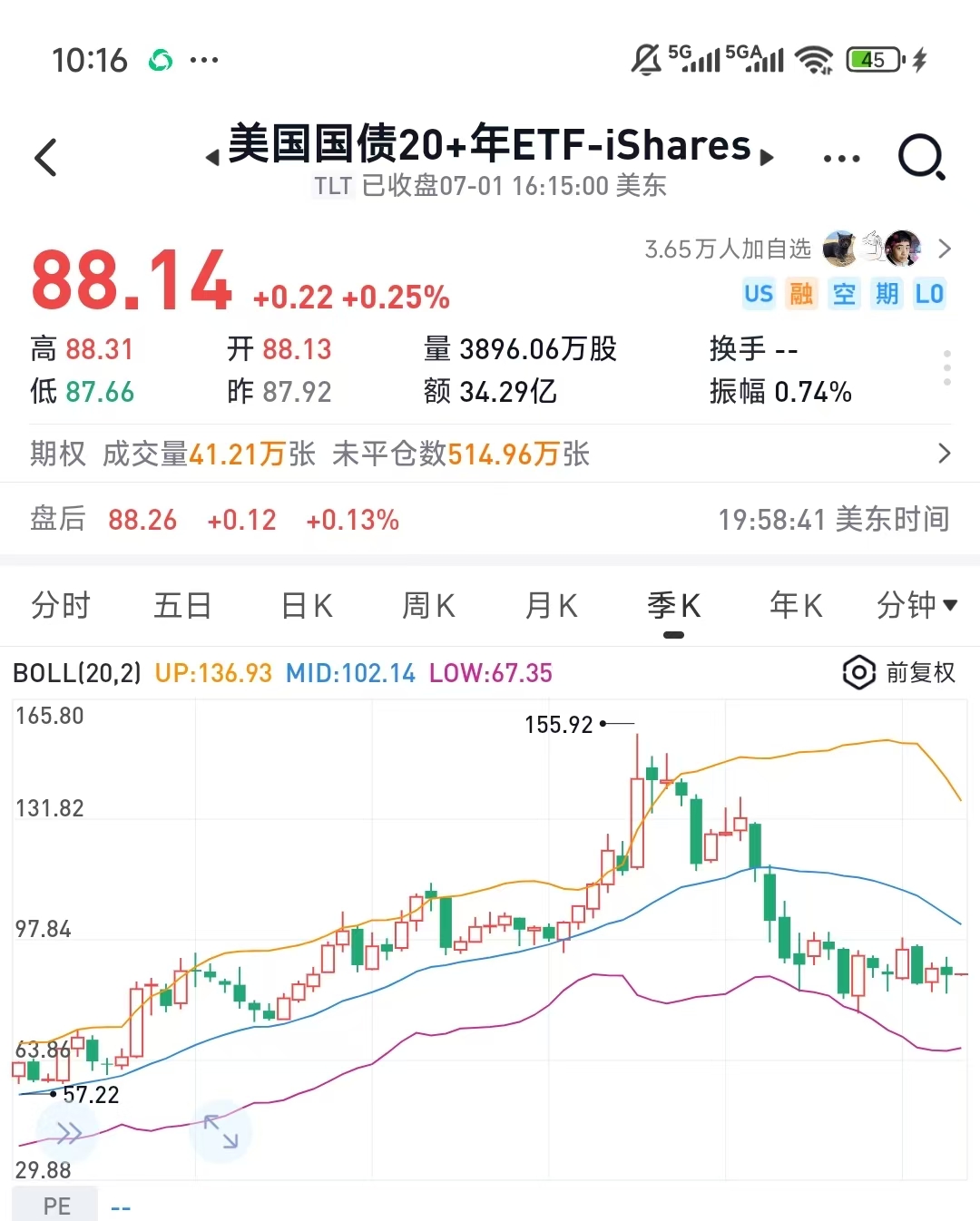Tap the L0 quote level badge
This screenshot has height=1221, width=980.
pos(929,293)
